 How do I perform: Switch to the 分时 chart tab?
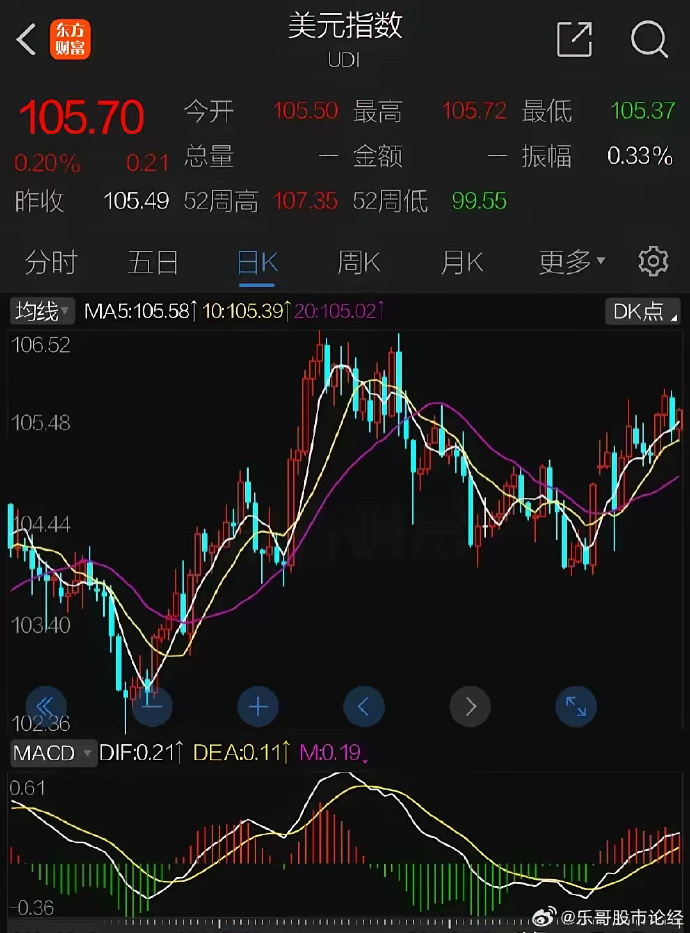(x=51, y=263)
